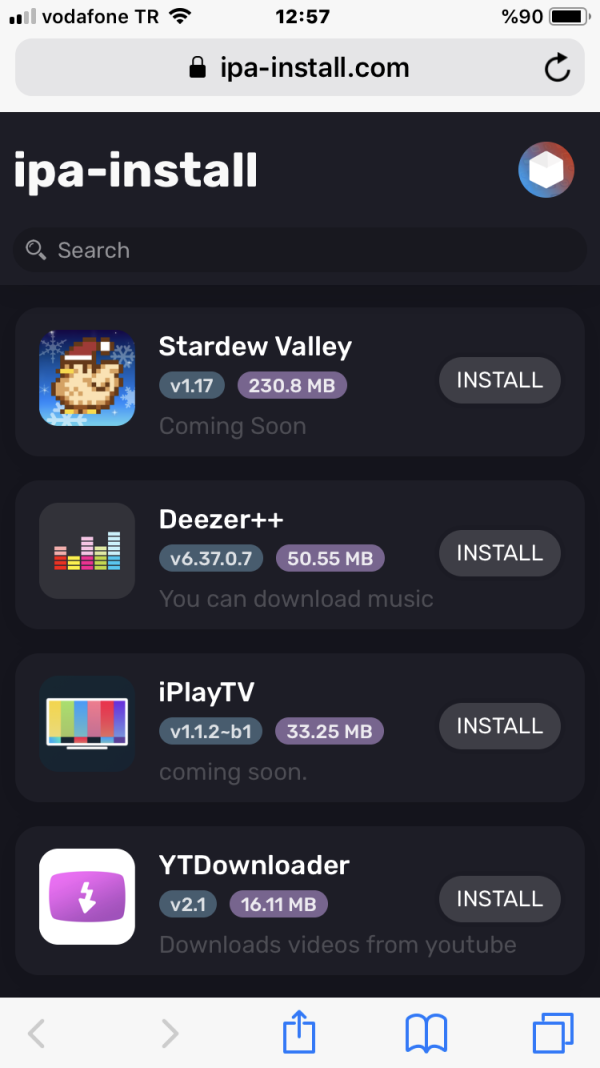The image size is (600, 1068).
Task: Open Safari bookmarks
Action: coord(426,1033)
